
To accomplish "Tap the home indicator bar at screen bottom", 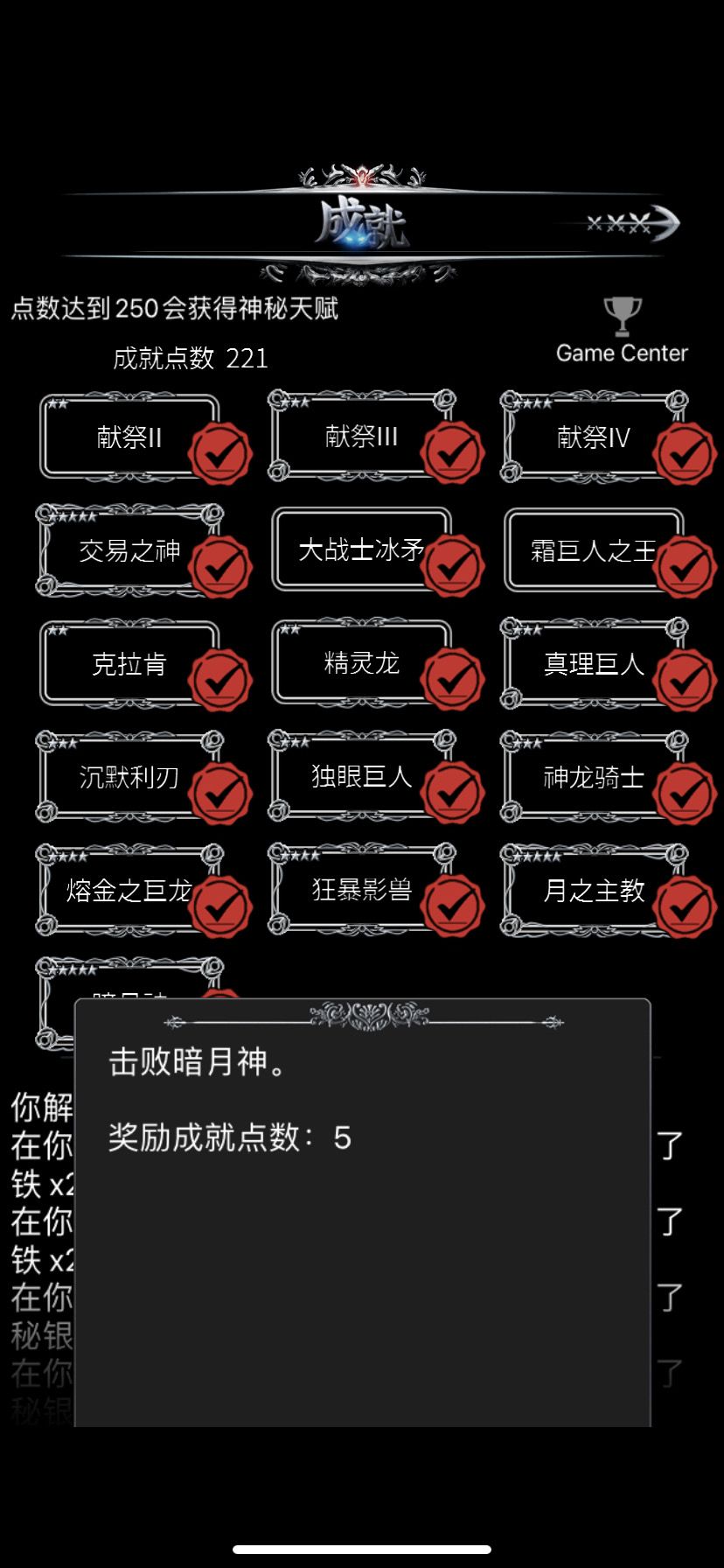I will coord(362,1550).
